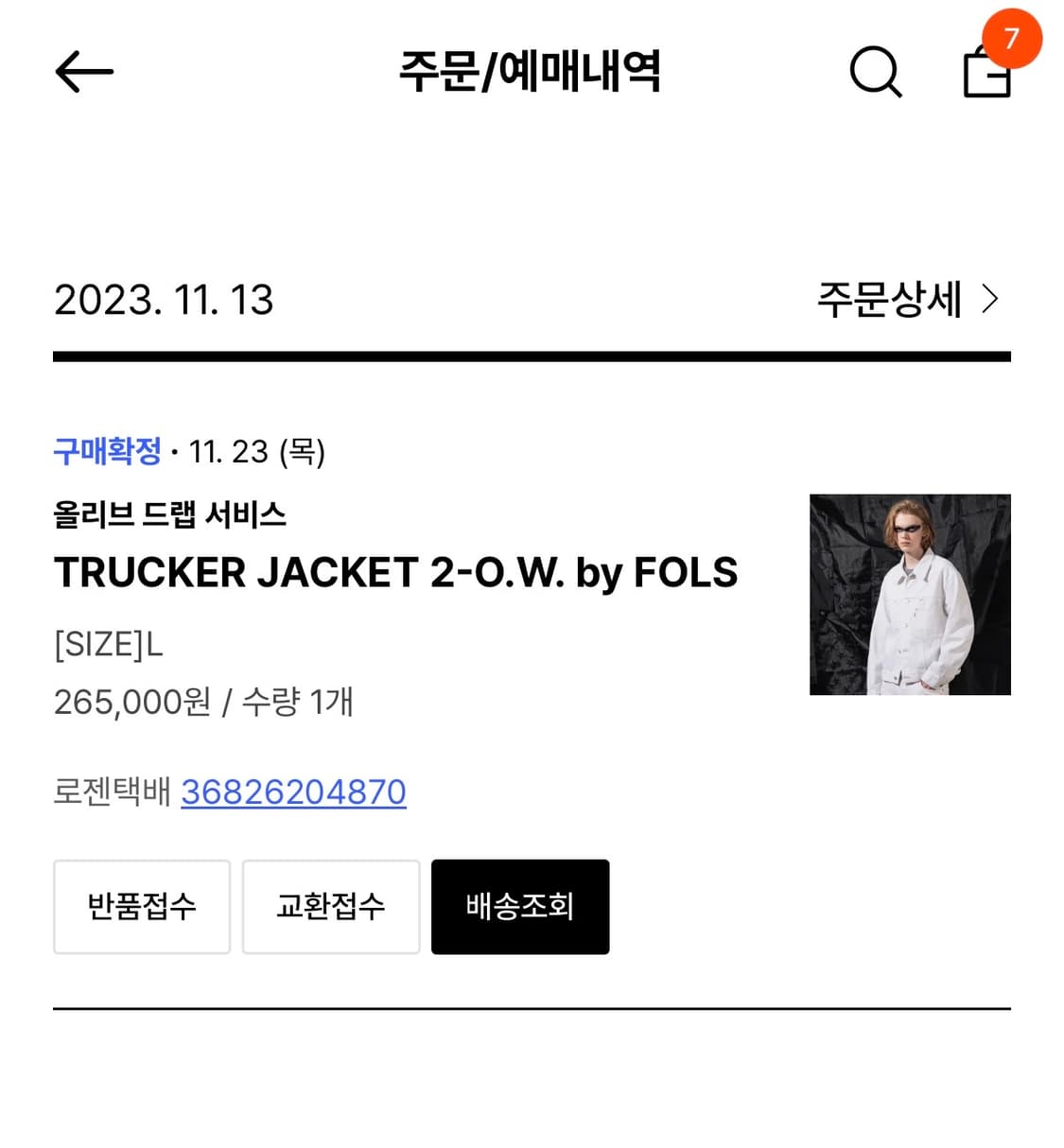Open the 주문/예매내역 title
Image resolution: width=1064 pixels, height=1148 pixels.
(532, 71)
